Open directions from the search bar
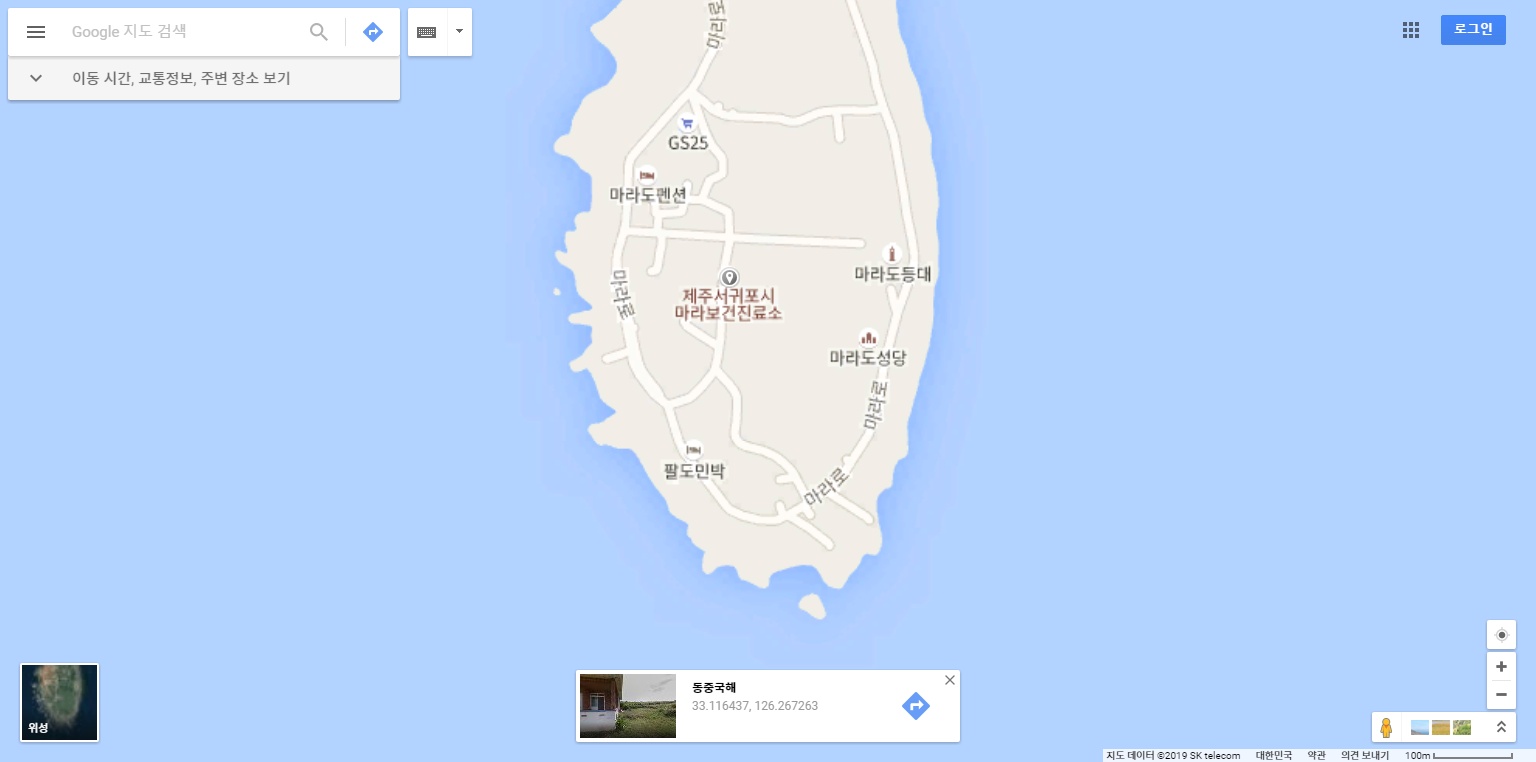This screenshot has height=762, width=1536. pyautogui.click(x=373, y=32)
